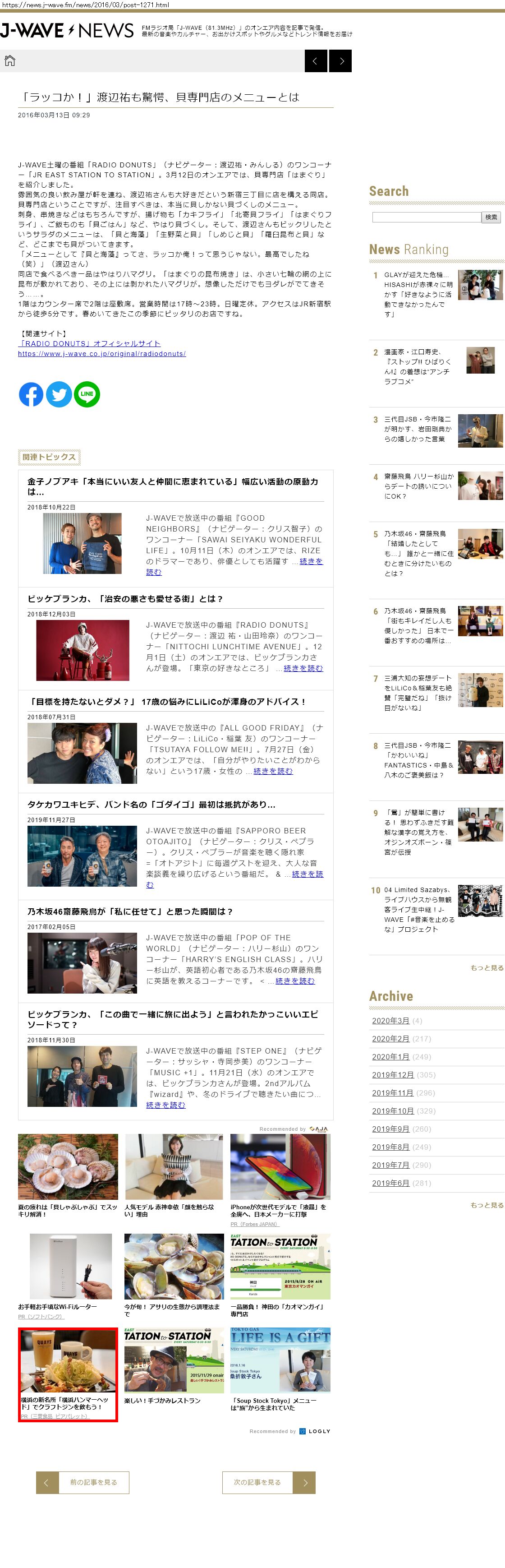Image resolution: width=505 pixels, height=1568 pixels.
Task: Open the 2020年3月 archive
Action: 390,1021
